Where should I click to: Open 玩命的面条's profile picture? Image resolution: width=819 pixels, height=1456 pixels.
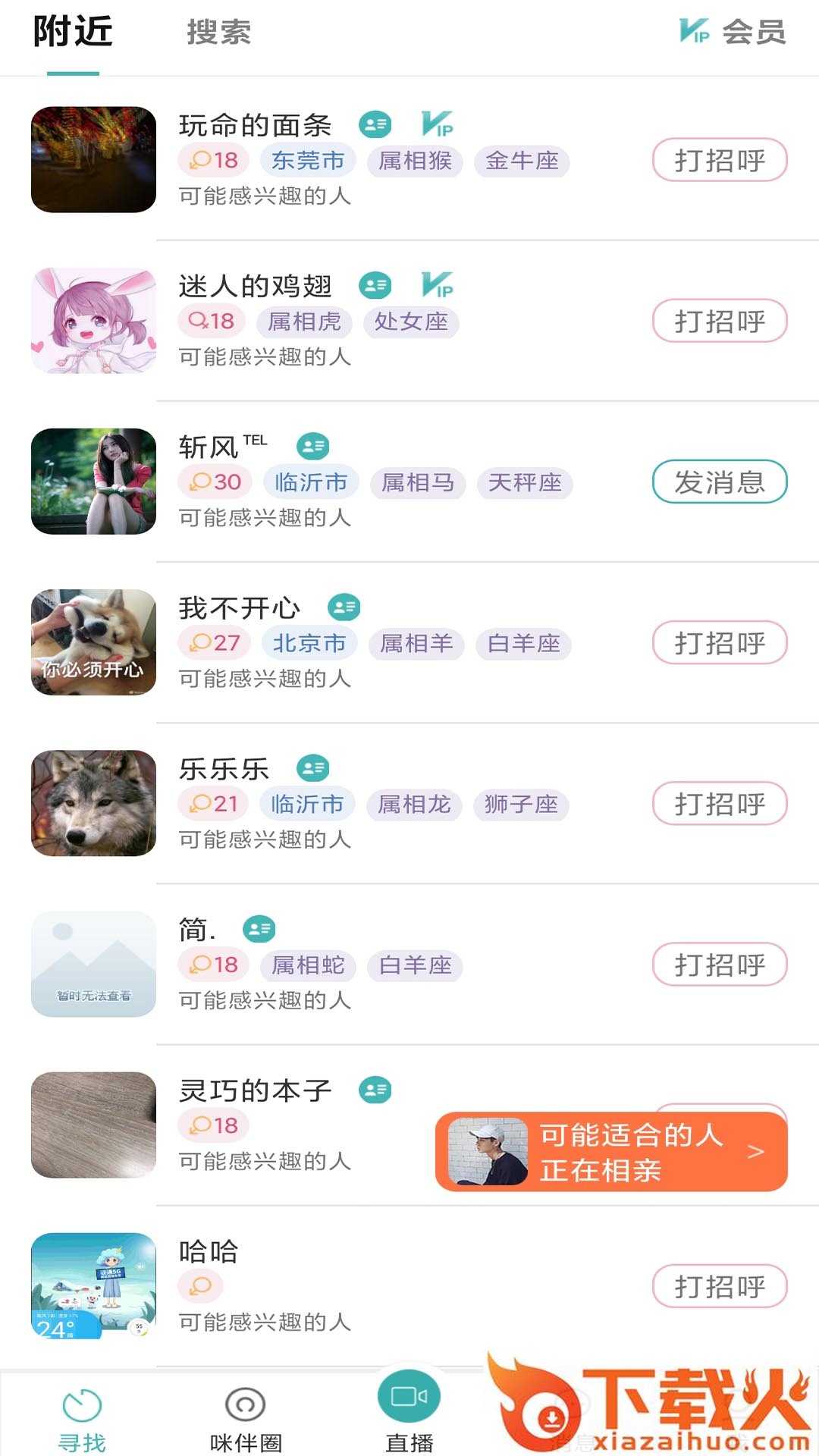(x=93, y=160)
